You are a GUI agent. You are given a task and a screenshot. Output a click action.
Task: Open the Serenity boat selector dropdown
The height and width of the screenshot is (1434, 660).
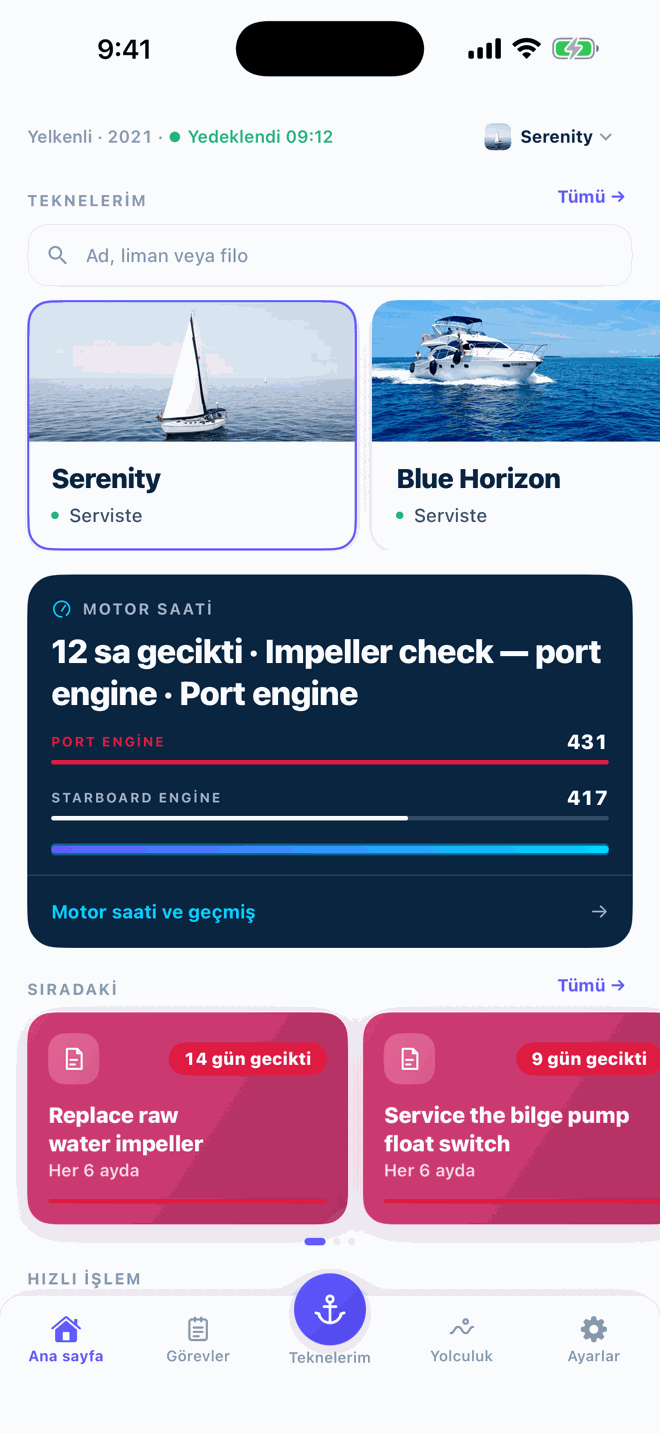(548, 137)
